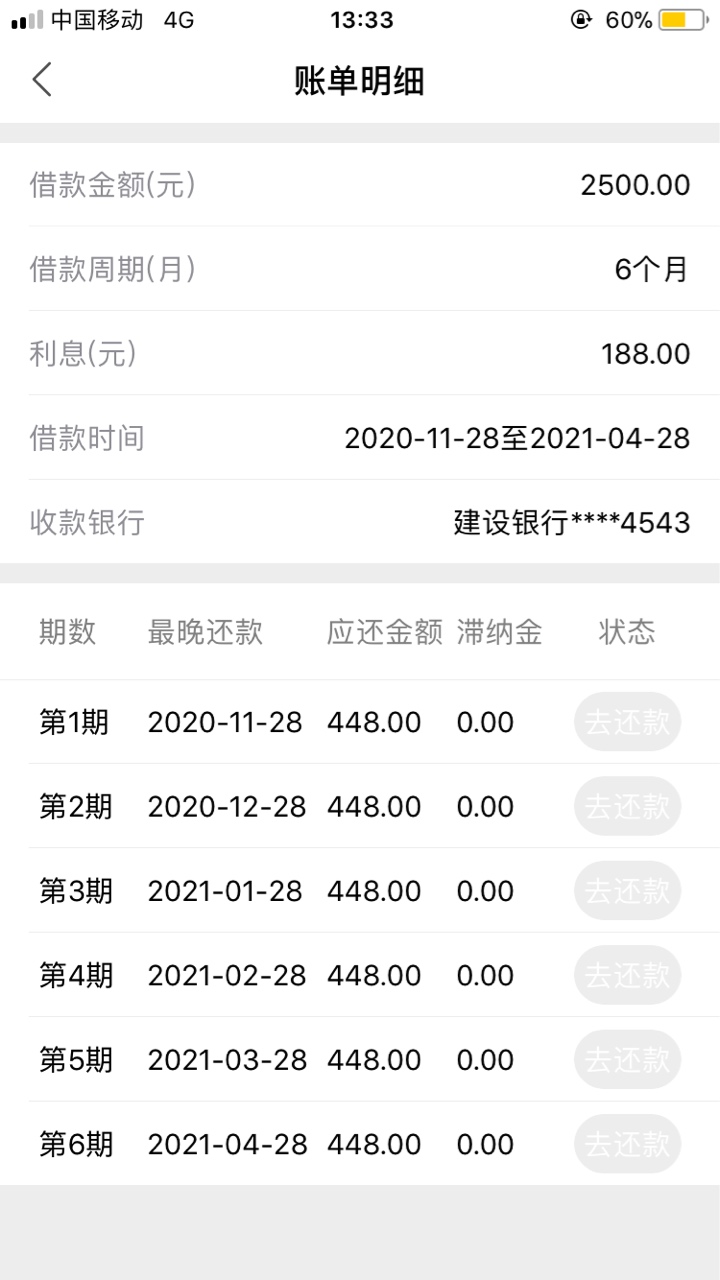Tap 去还款 for 第3期

tap(627, 890)
